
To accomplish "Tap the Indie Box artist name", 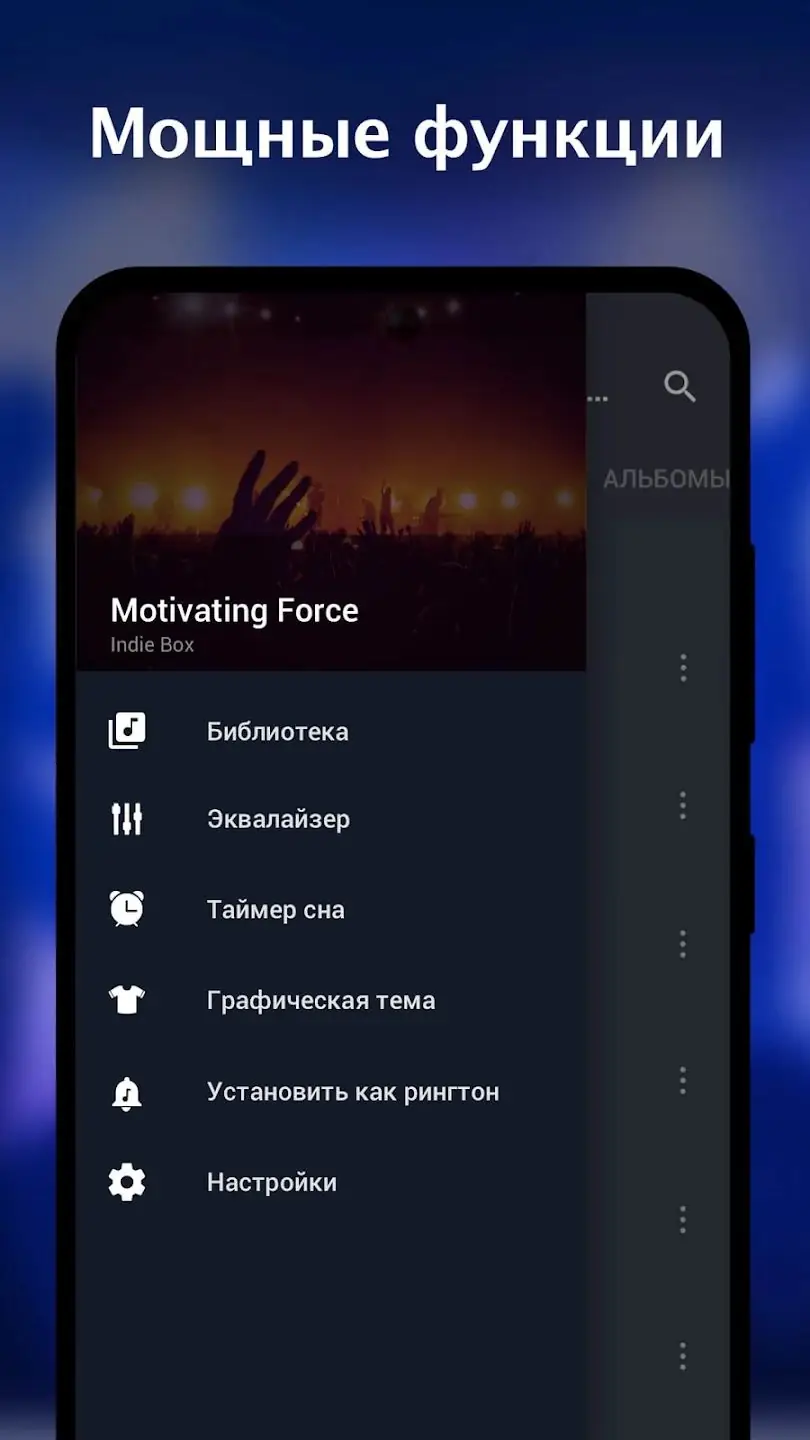I will tap(152, 645).
